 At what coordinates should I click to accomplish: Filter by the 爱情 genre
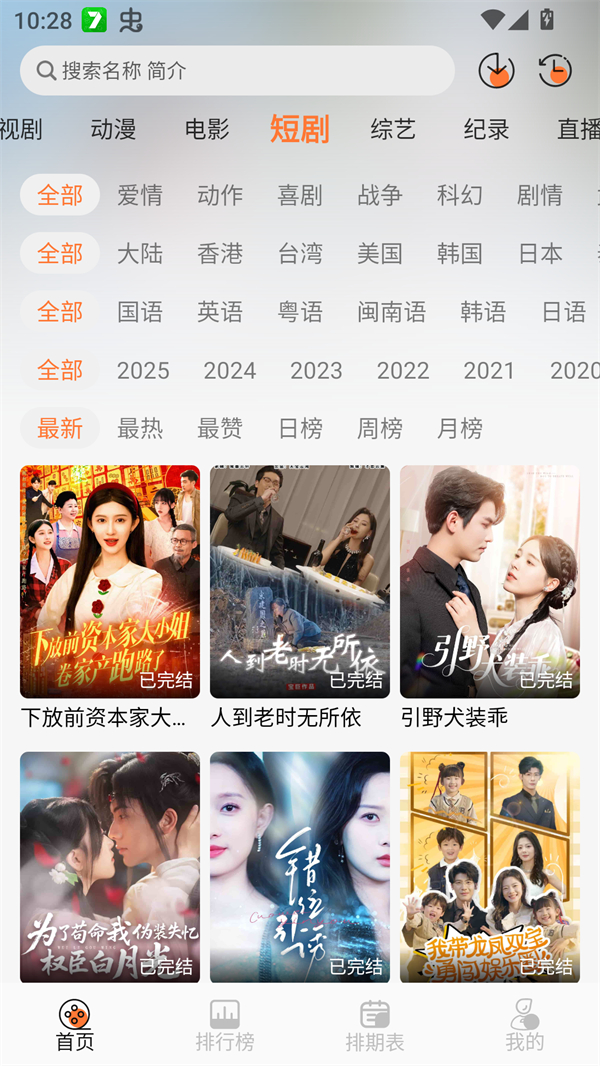click(140, 195)
